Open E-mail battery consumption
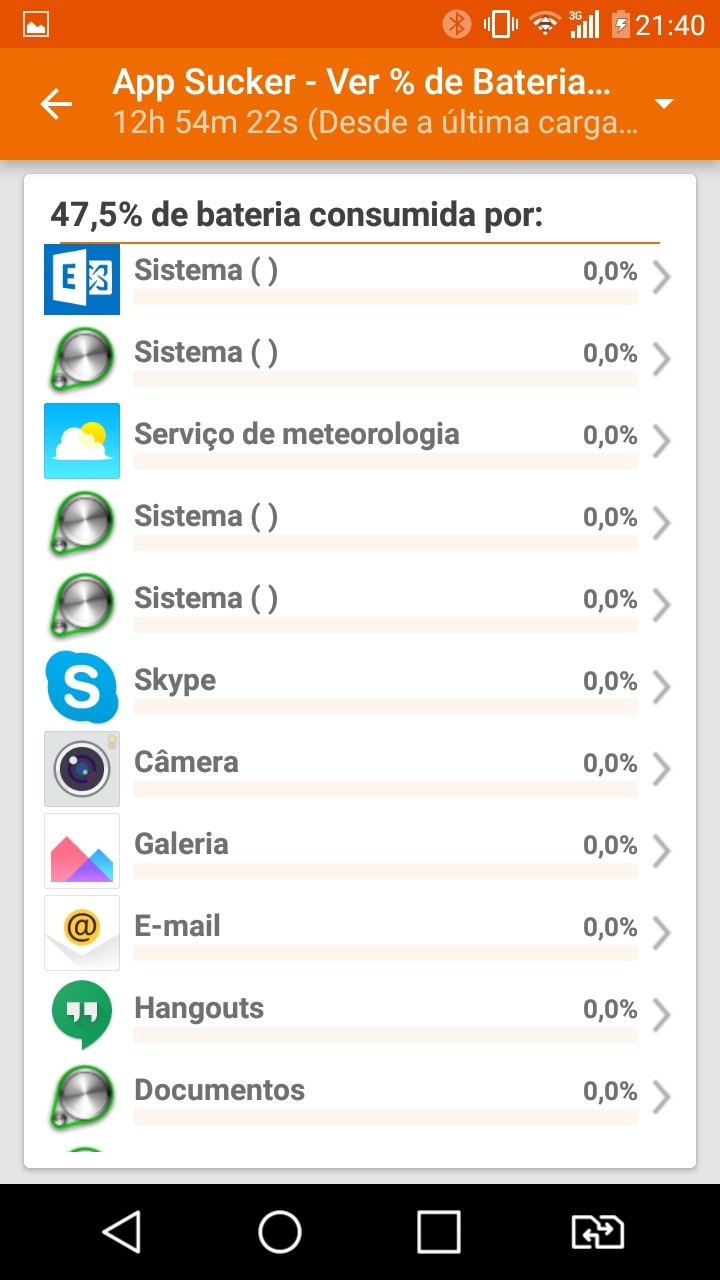Screen dimensions: 720x1280 click(359, 933)
